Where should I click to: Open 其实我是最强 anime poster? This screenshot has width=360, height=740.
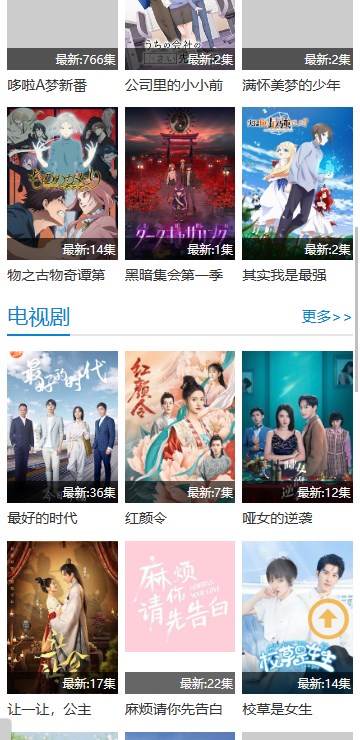point(297,184)
